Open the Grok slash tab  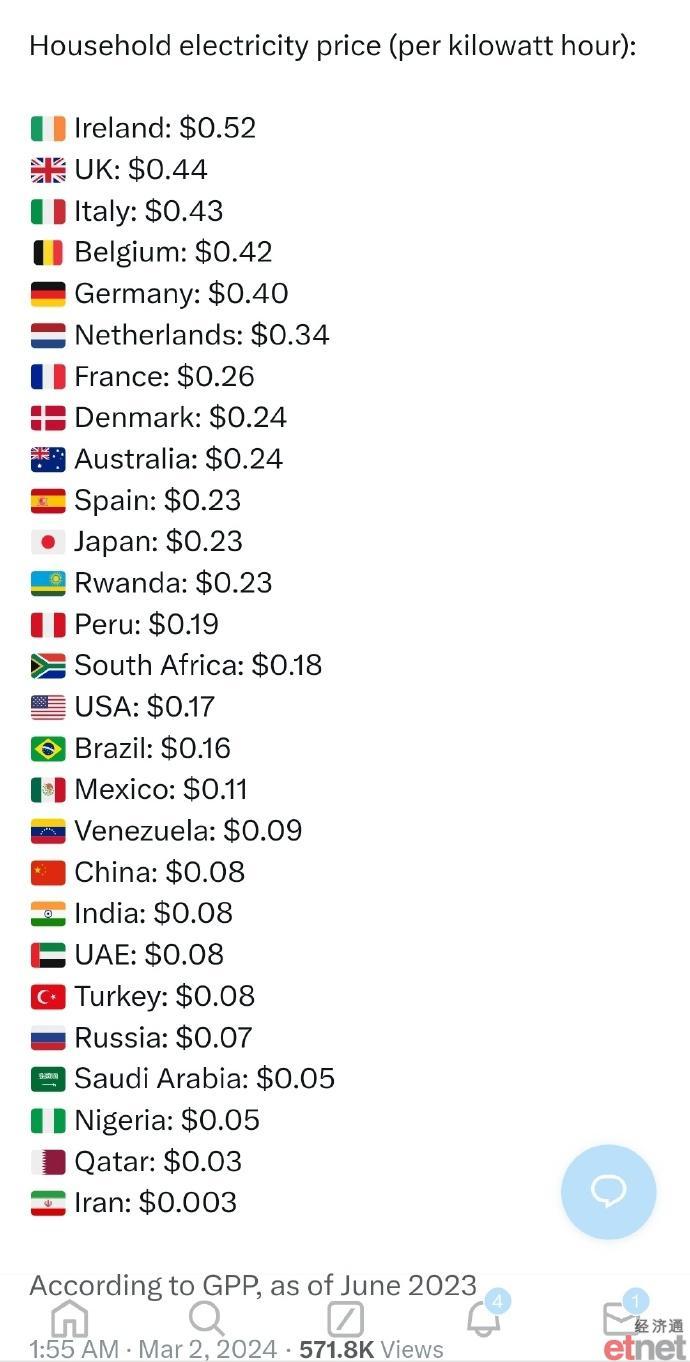coord(345,1319)
